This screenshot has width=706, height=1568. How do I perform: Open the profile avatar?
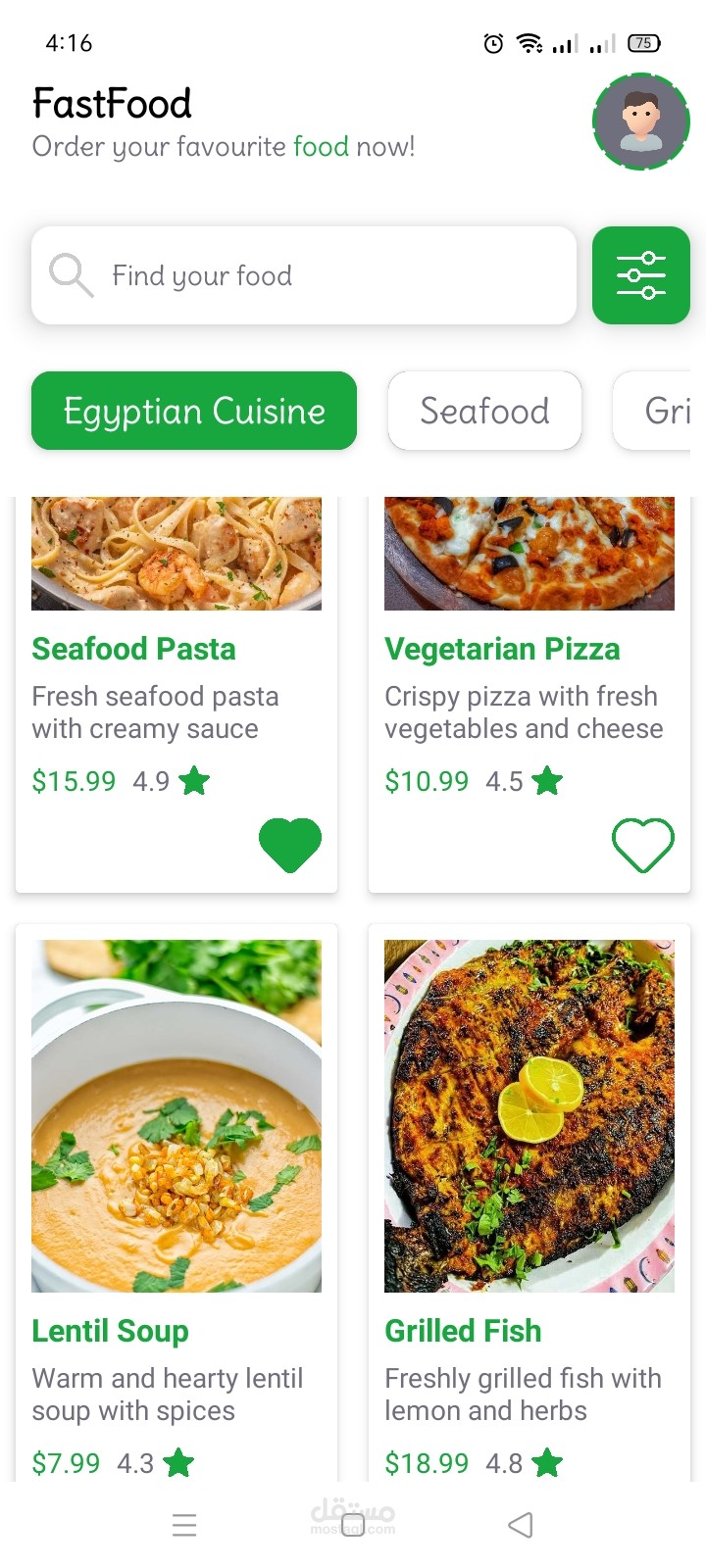641,122
